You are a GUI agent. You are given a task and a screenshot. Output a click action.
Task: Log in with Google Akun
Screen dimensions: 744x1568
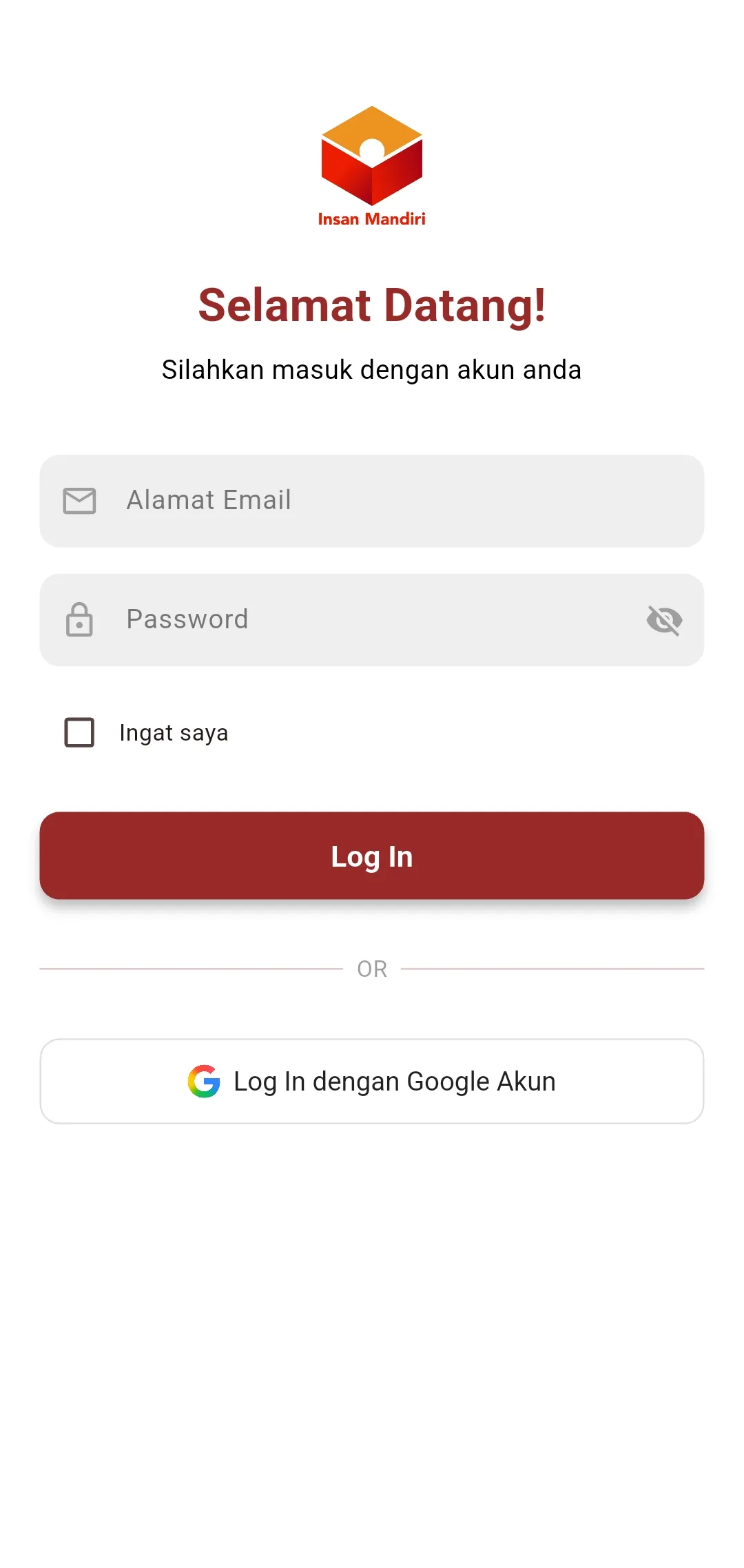tap(371, 1080)
